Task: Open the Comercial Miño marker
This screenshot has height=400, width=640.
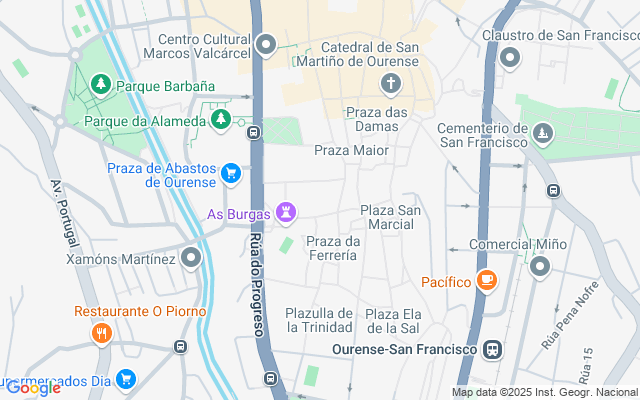Action: (x=540, y=266)
